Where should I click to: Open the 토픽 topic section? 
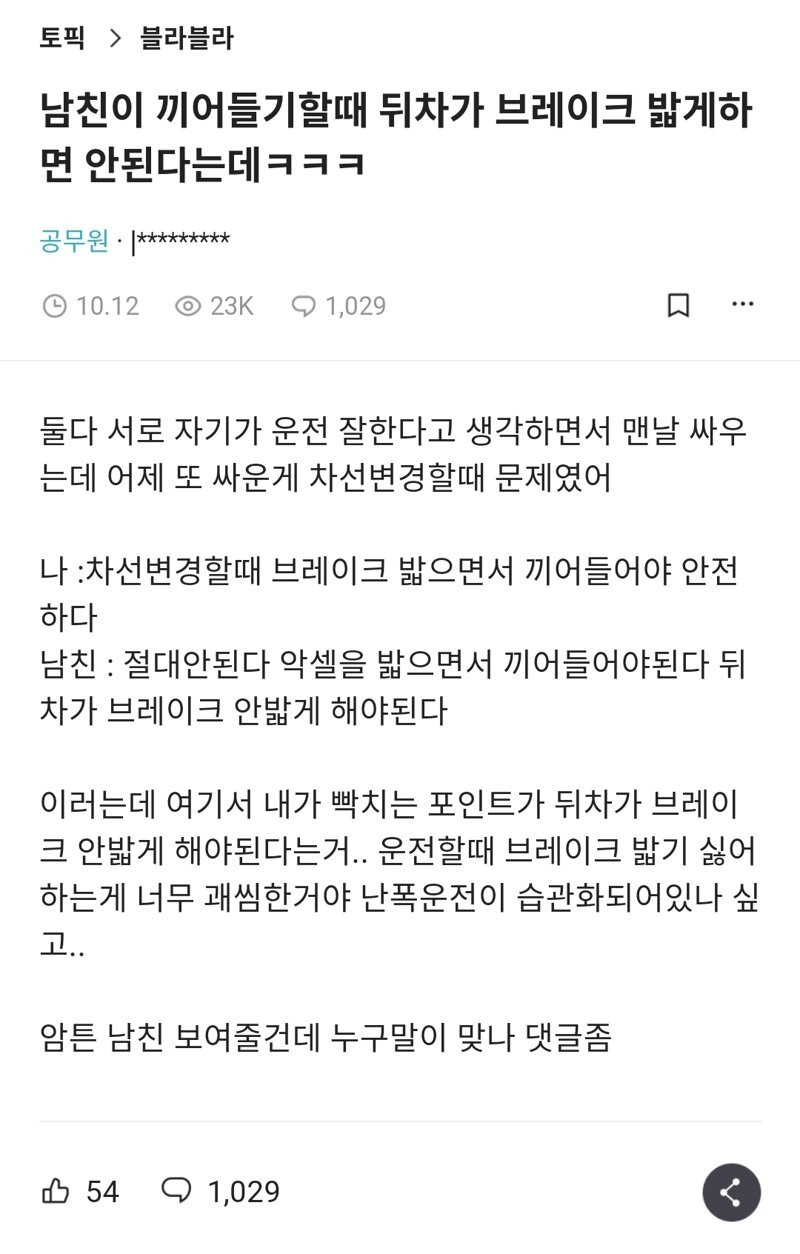tap(60, 36)
